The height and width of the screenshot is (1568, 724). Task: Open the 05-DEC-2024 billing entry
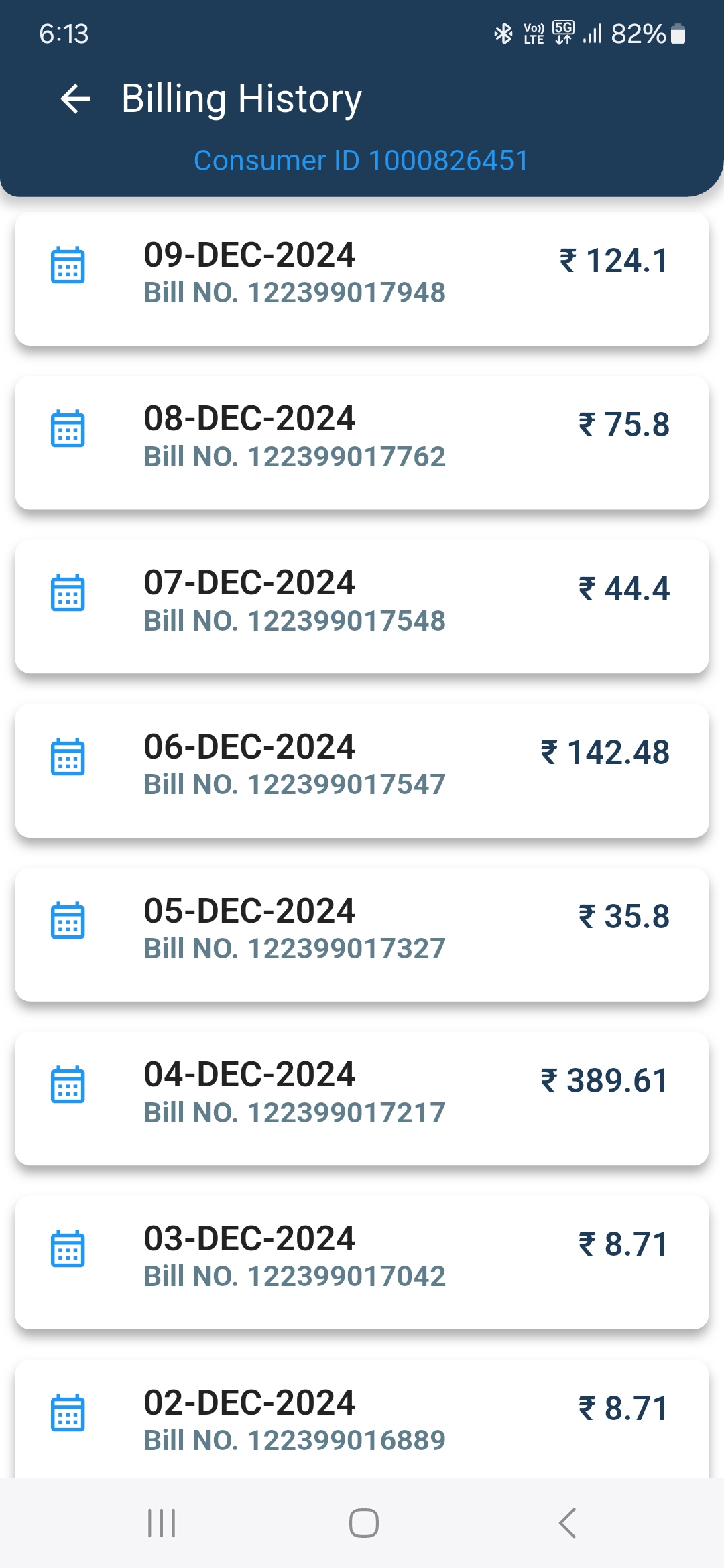pyautogui.click(x=362, y=935)
